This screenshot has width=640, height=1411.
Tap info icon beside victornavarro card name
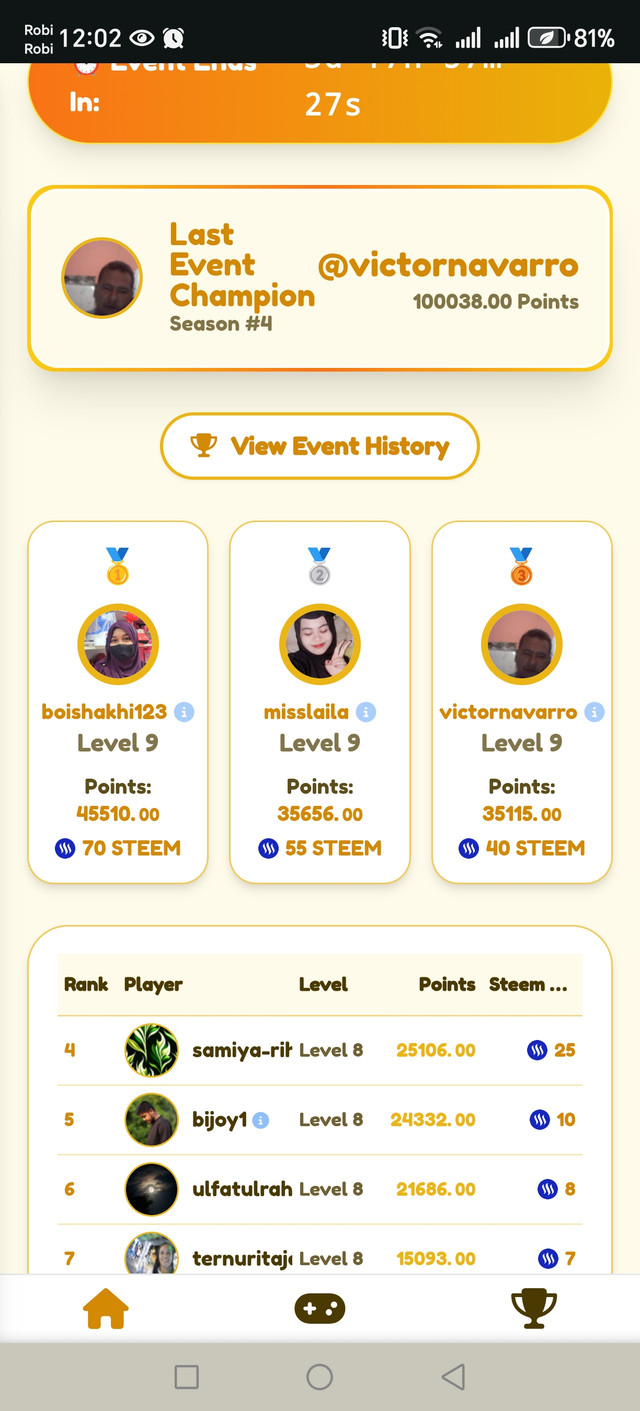pyautogui.click(x=594, y=712)
